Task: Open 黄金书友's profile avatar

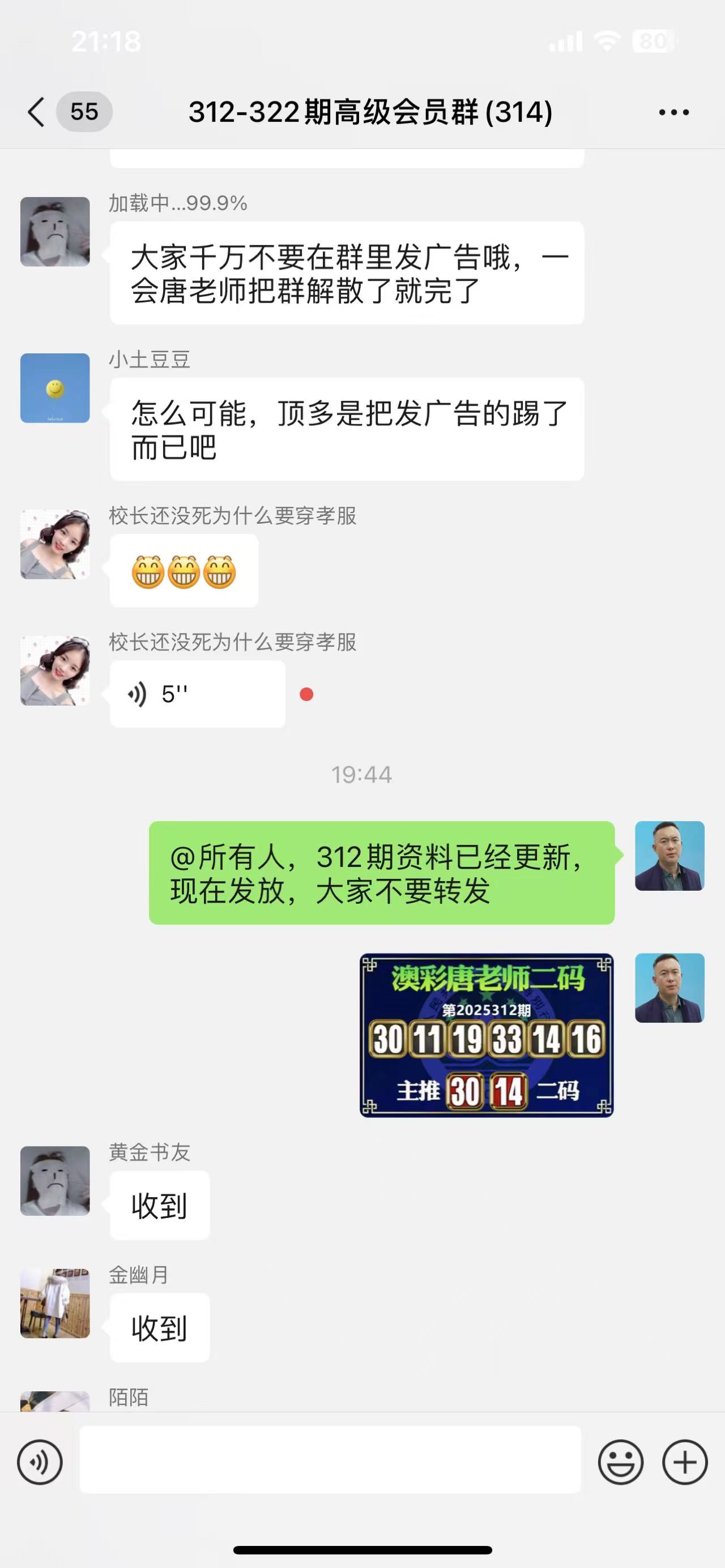Action: pyautogui.click(x=55, y=1181)
